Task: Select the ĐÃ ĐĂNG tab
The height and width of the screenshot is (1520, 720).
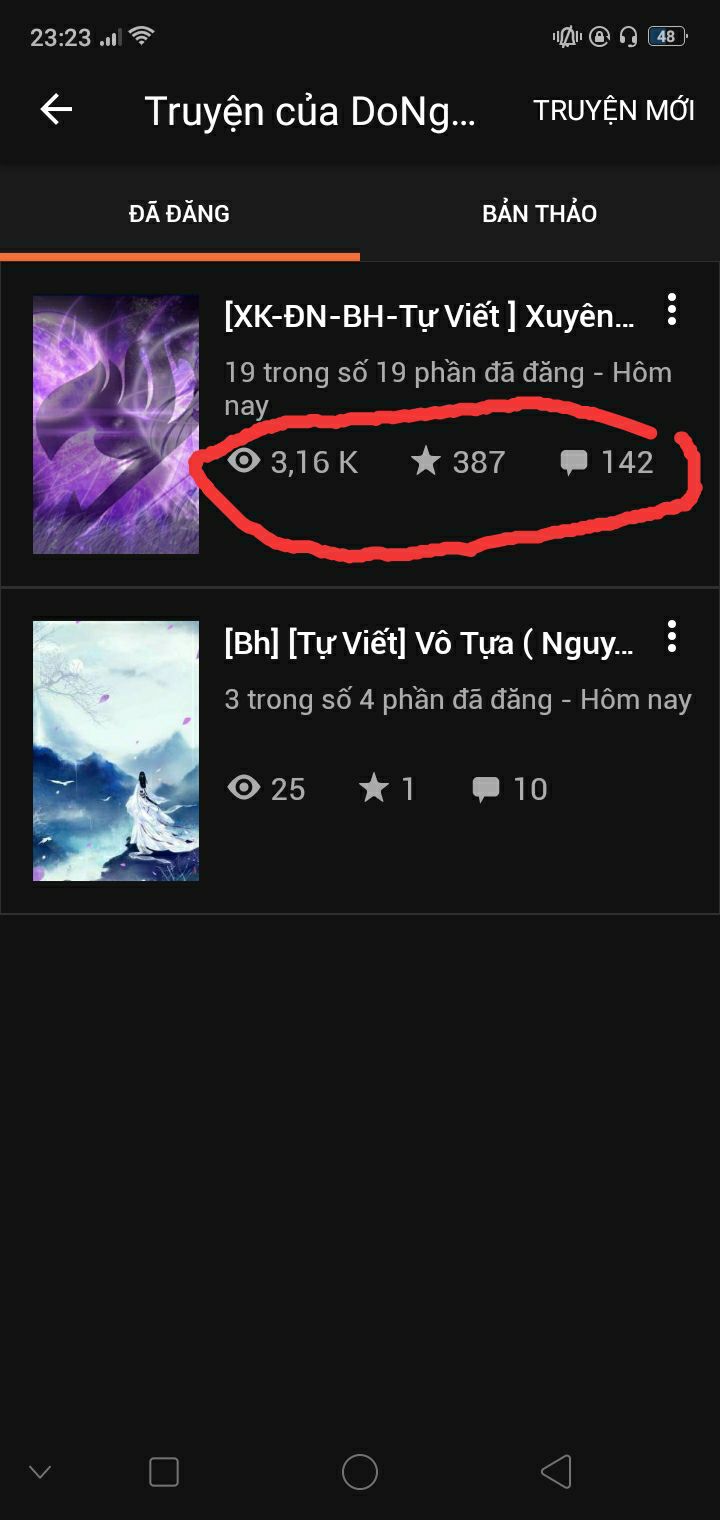Action: [x=180, y=213]
